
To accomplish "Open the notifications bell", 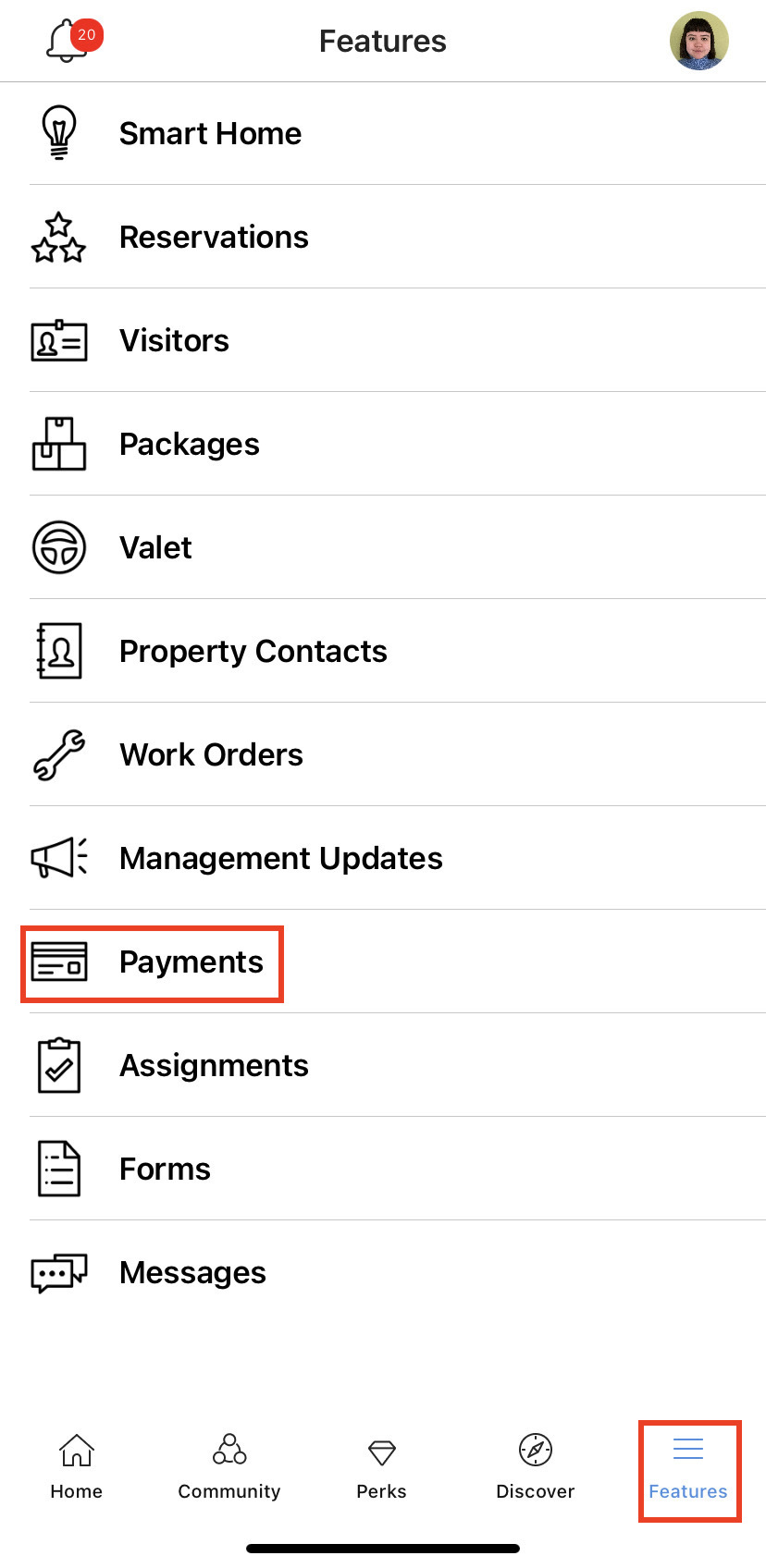I will pos(68,42).
